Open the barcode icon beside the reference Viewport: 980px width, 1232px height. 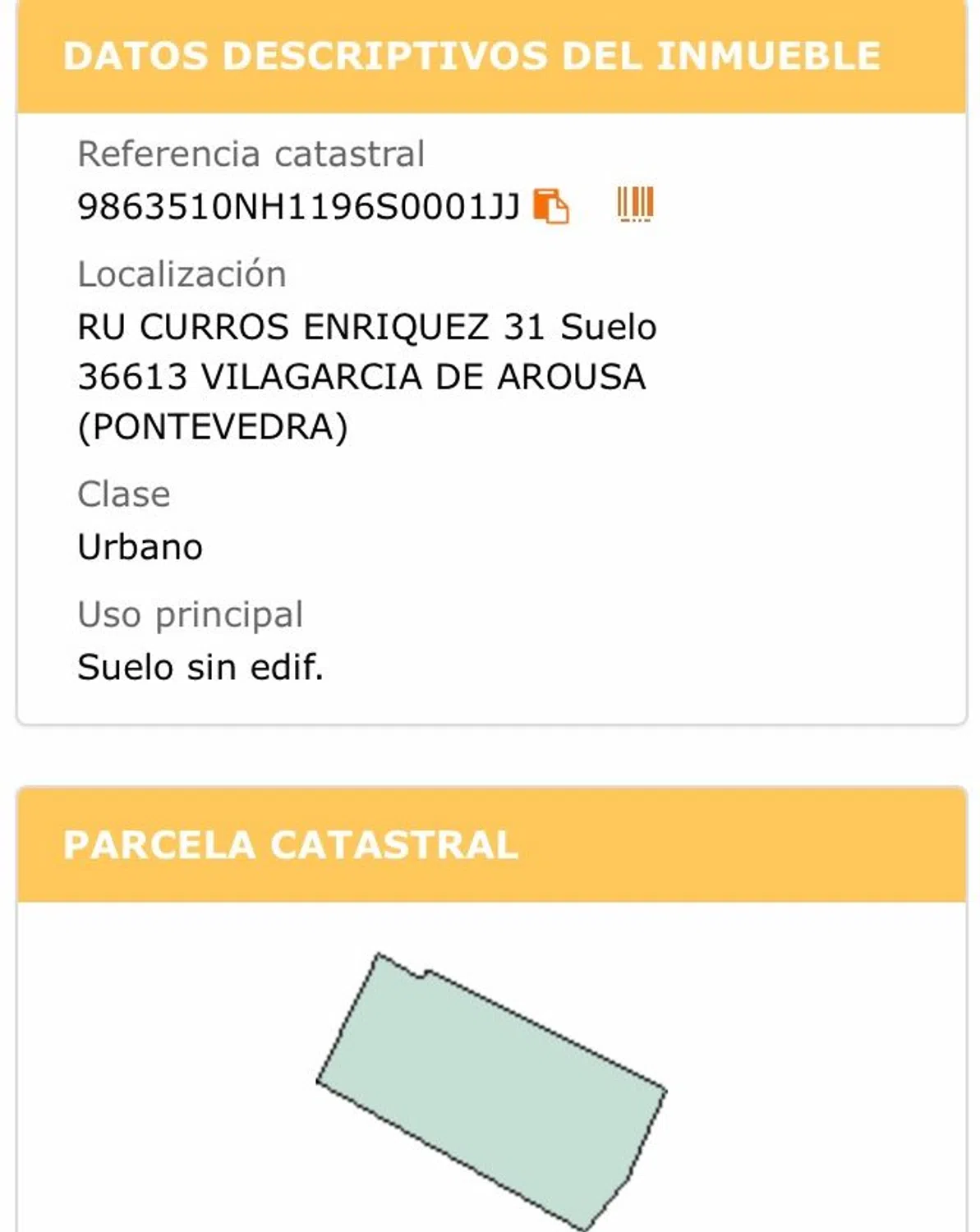(x=635, y=204)
